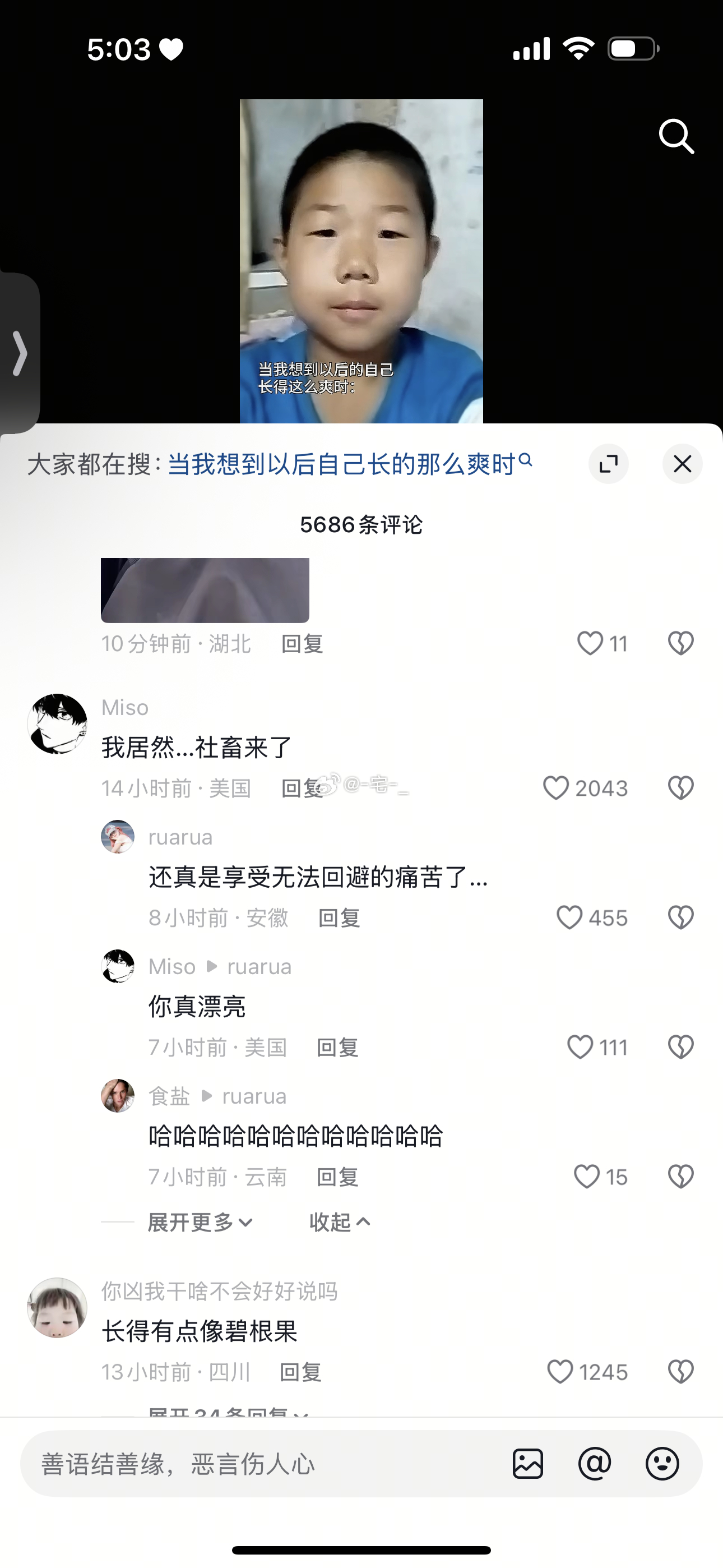Open the search icon above the video
This screenshot has height=1568, width=723.
(x=676, y=136)
